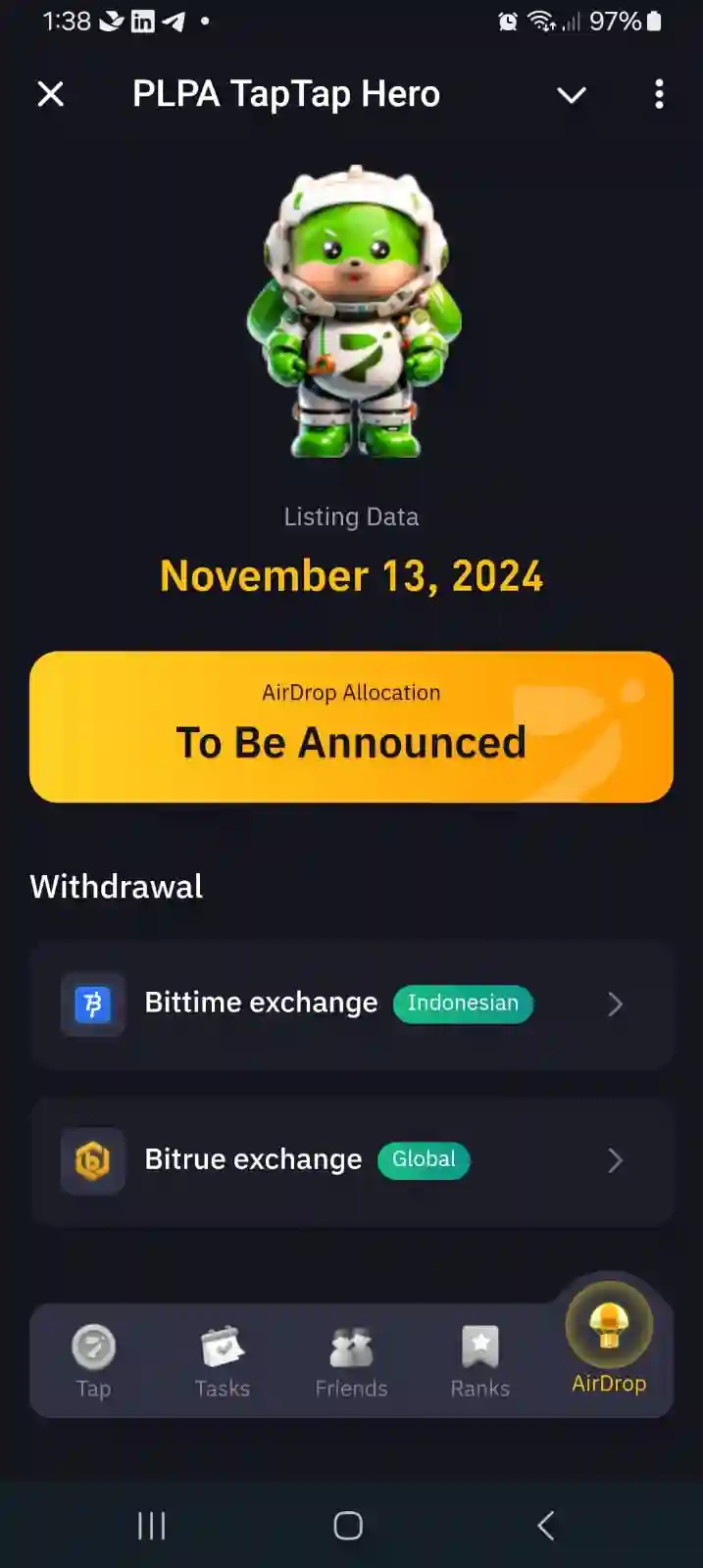Close the PLPA TapTap Hero mini app

coord(50,94)
